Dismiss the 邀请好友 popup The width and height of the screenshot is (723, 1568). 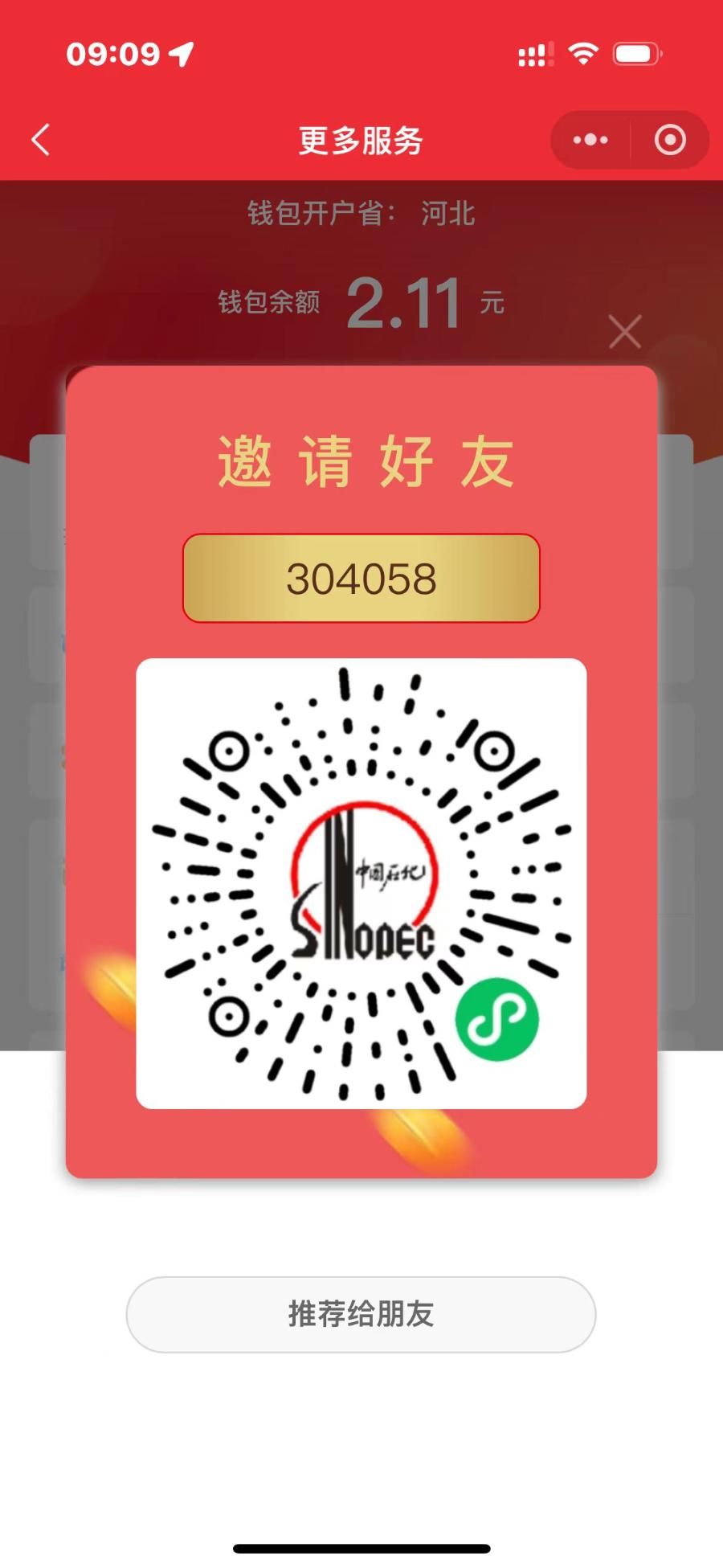(625, 331)
